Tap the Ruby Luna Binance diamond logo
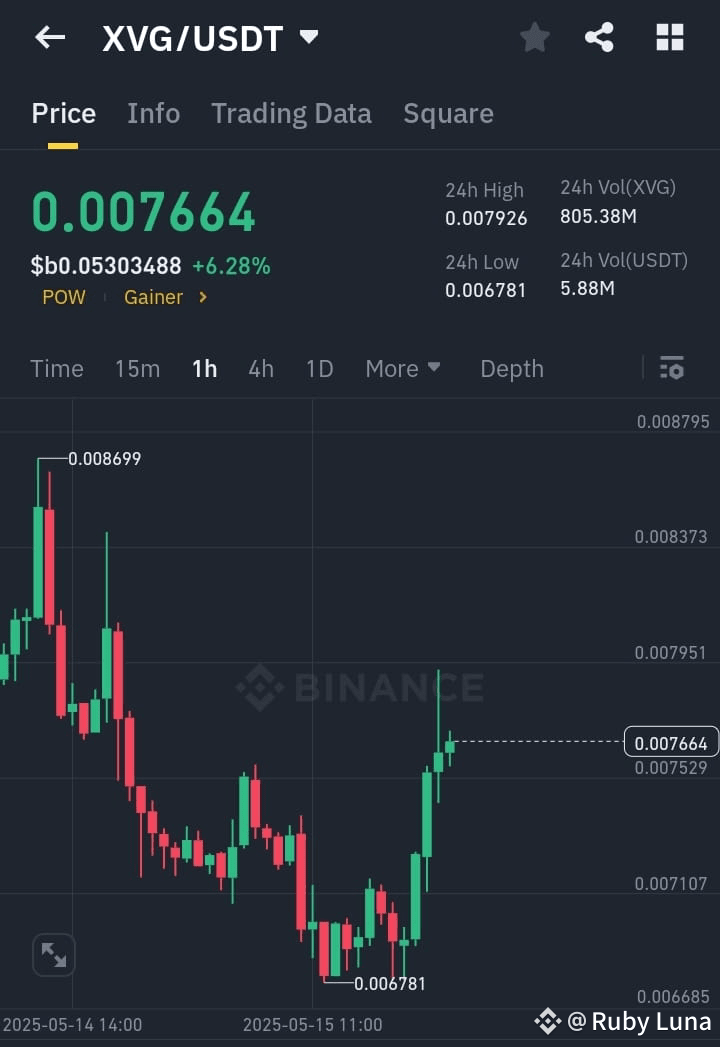The height and width of the screenshot is (1047, 720). click(x=547, y=1021)
